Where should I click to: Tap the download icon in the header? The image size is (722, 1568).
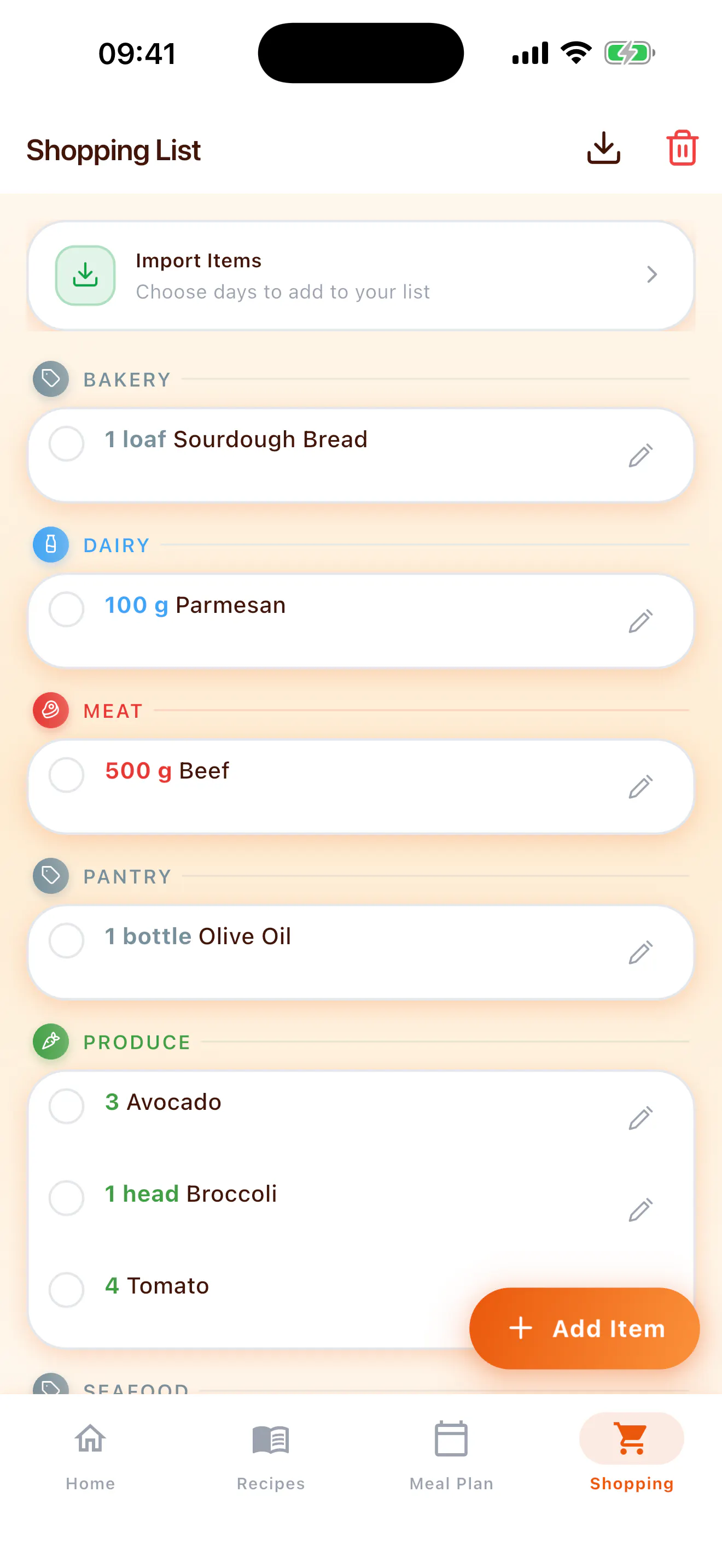[603, 148]
